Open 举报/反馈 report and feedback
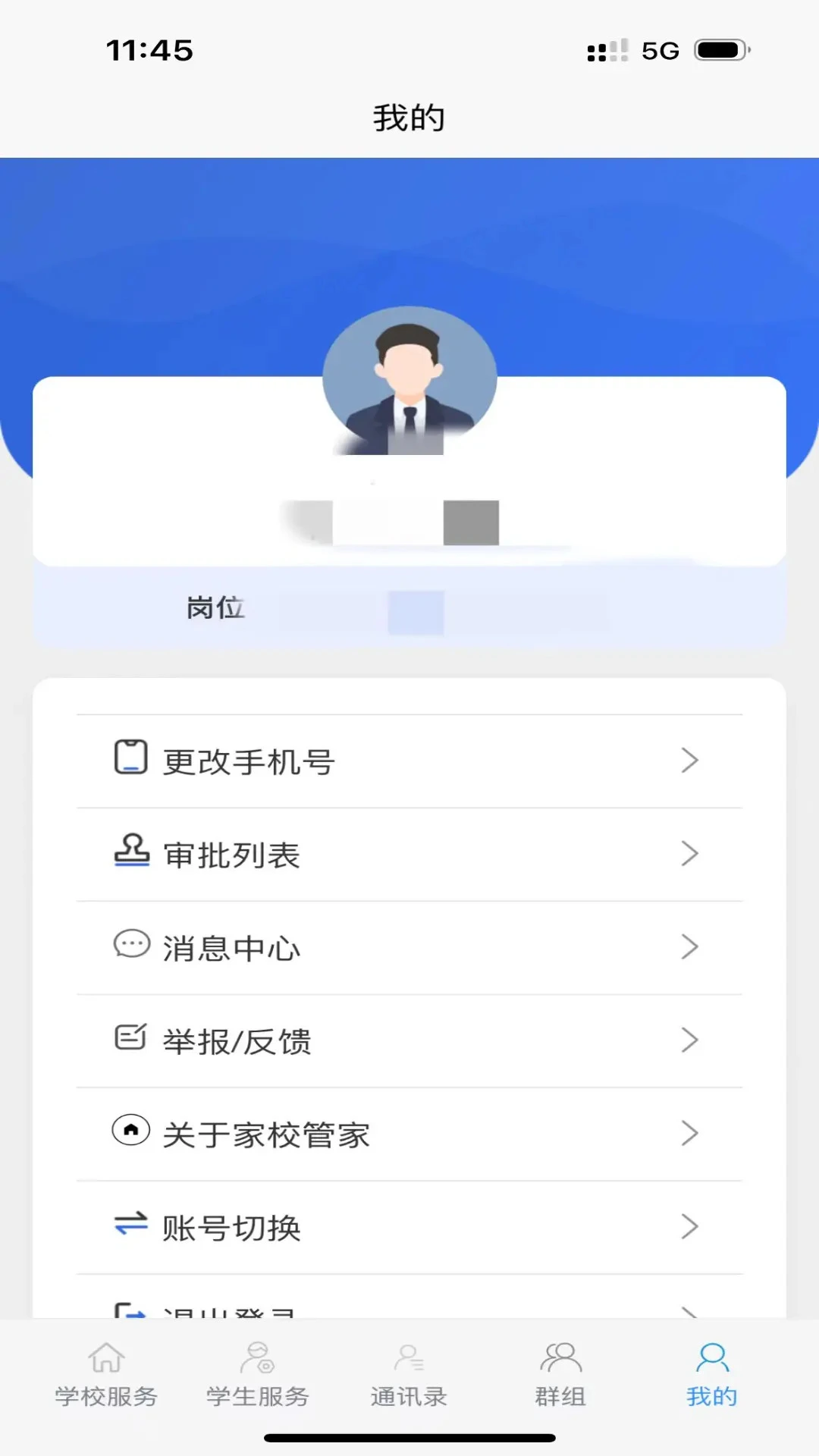 (x=408, y=1041)
